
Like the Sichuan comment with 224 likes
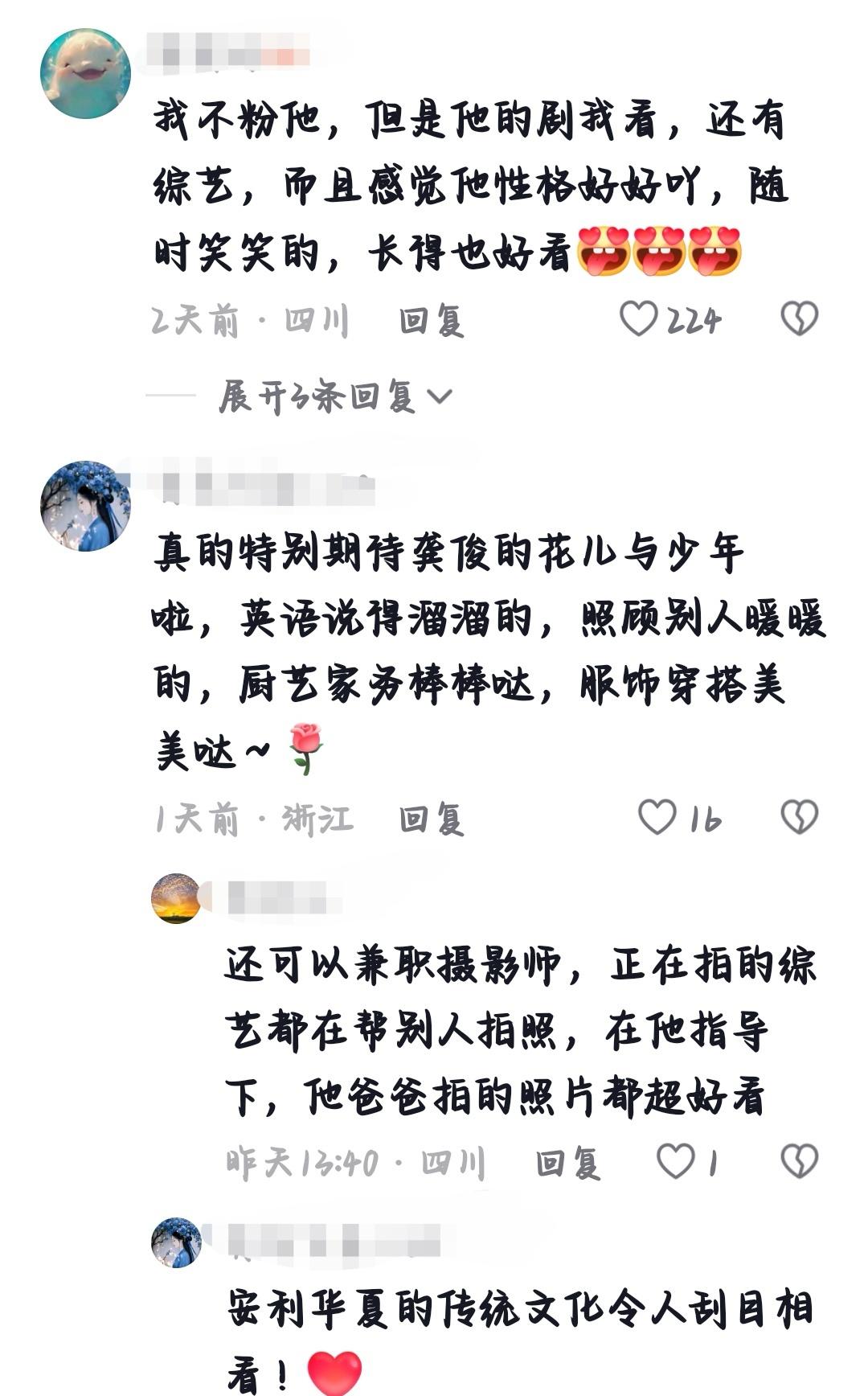pos(640,319)
